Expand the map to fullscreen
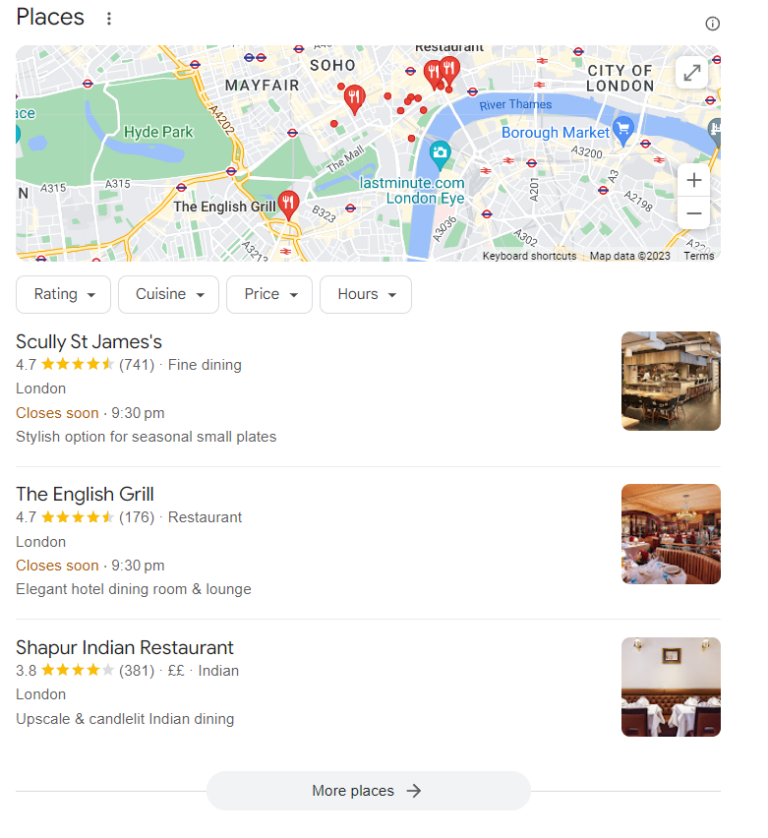Image resolution: width=768 pixels, height=838 pixels. (x=692, y=72)
